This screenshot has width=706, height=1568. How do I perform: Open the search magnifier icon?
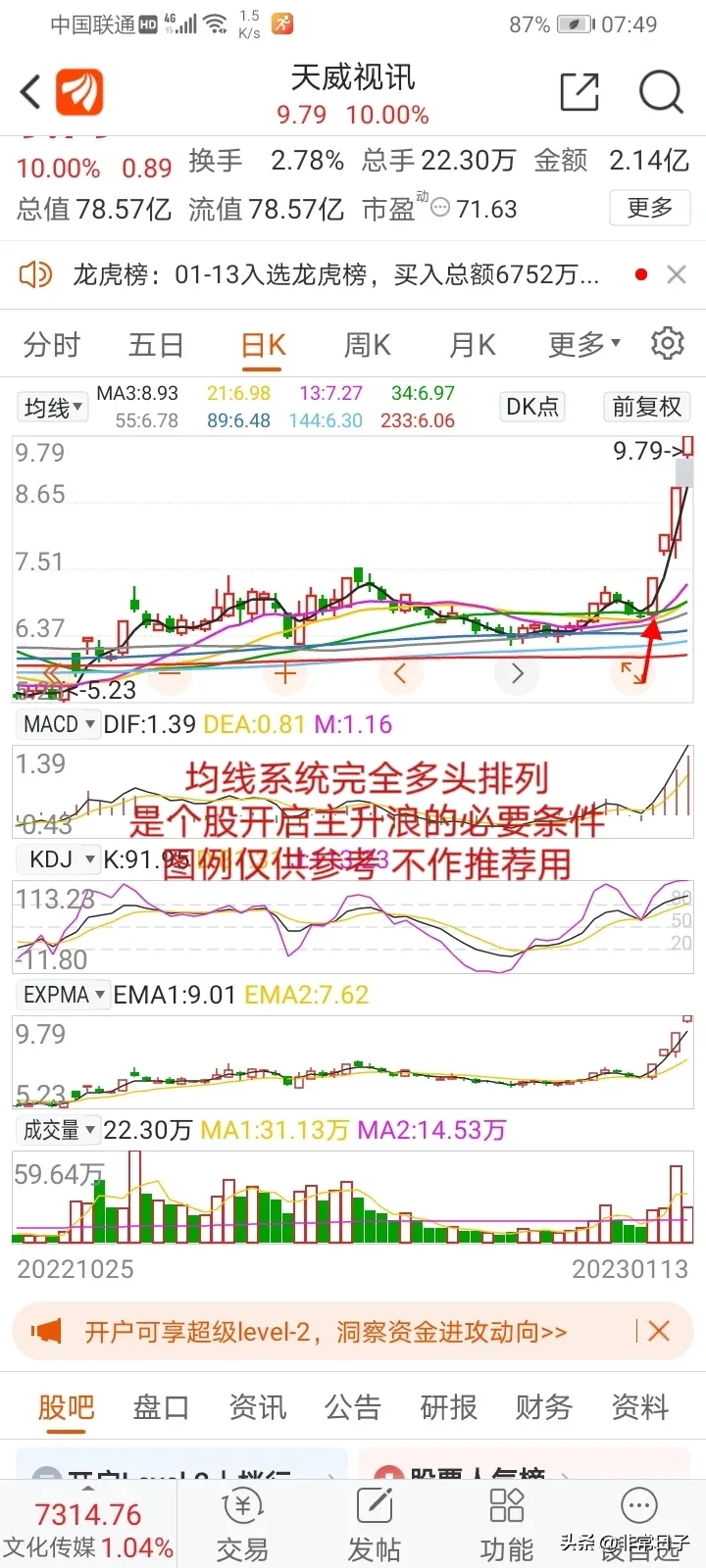pos(661,92)
